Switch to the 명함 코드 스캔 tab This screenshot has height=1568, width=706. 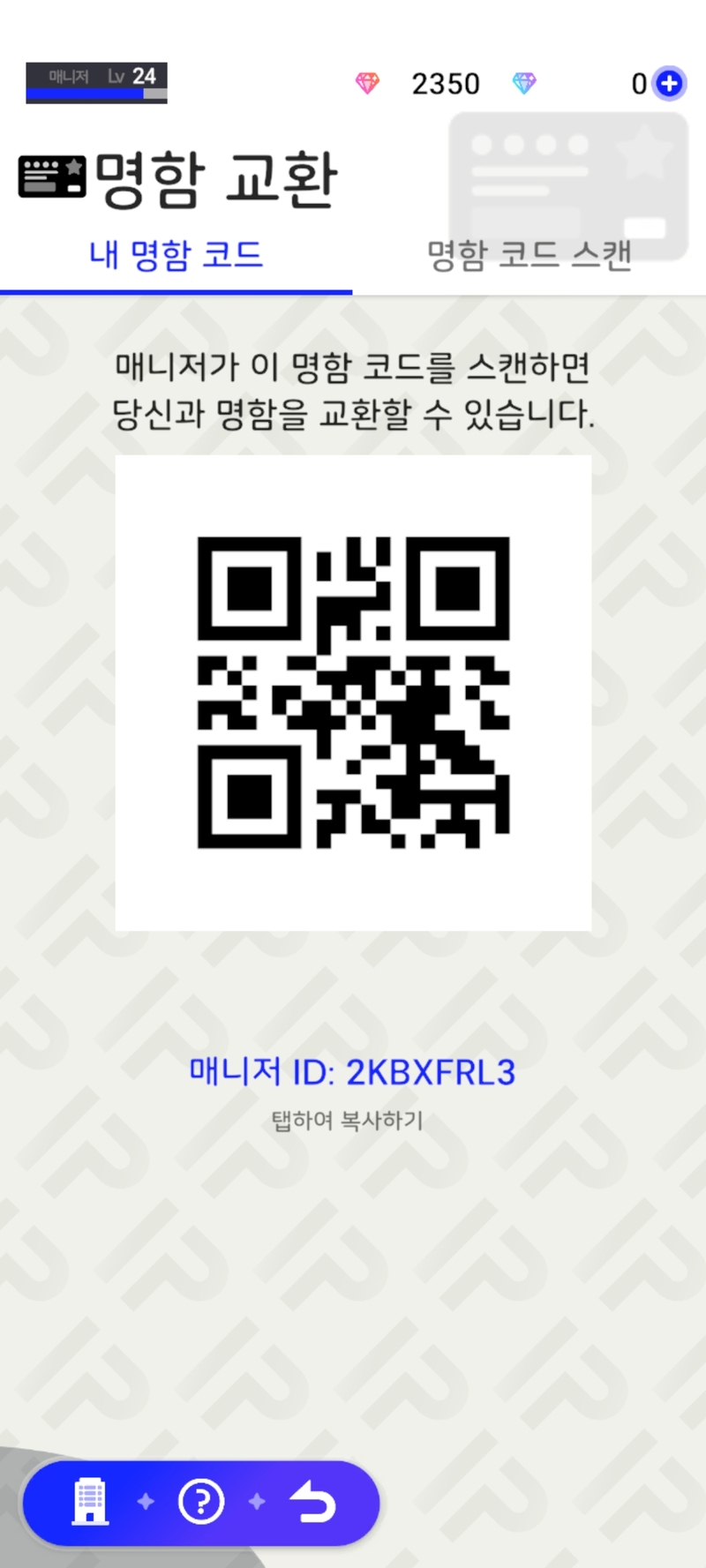point(529,256)
